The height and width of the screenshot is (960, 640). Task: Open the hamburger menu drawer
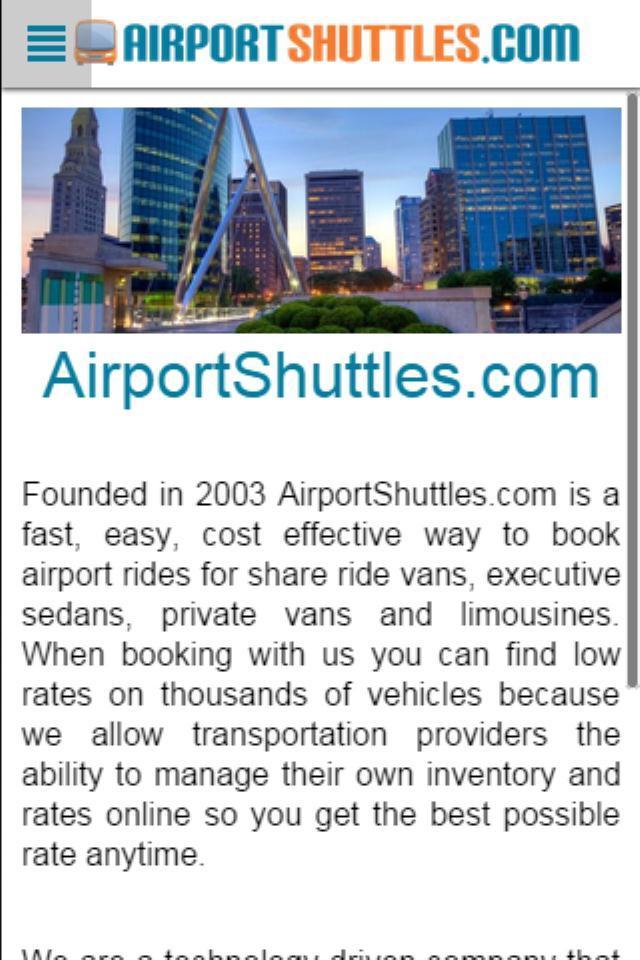[45, 43]
